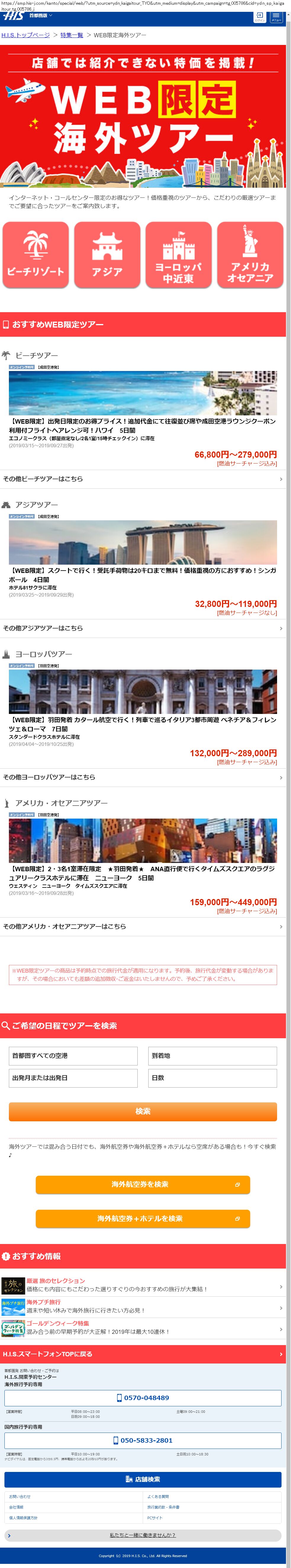This screenshot has width=291, height=1568.
Task: Pick a date in 出発月または出発日 field
Action: 73,1078
